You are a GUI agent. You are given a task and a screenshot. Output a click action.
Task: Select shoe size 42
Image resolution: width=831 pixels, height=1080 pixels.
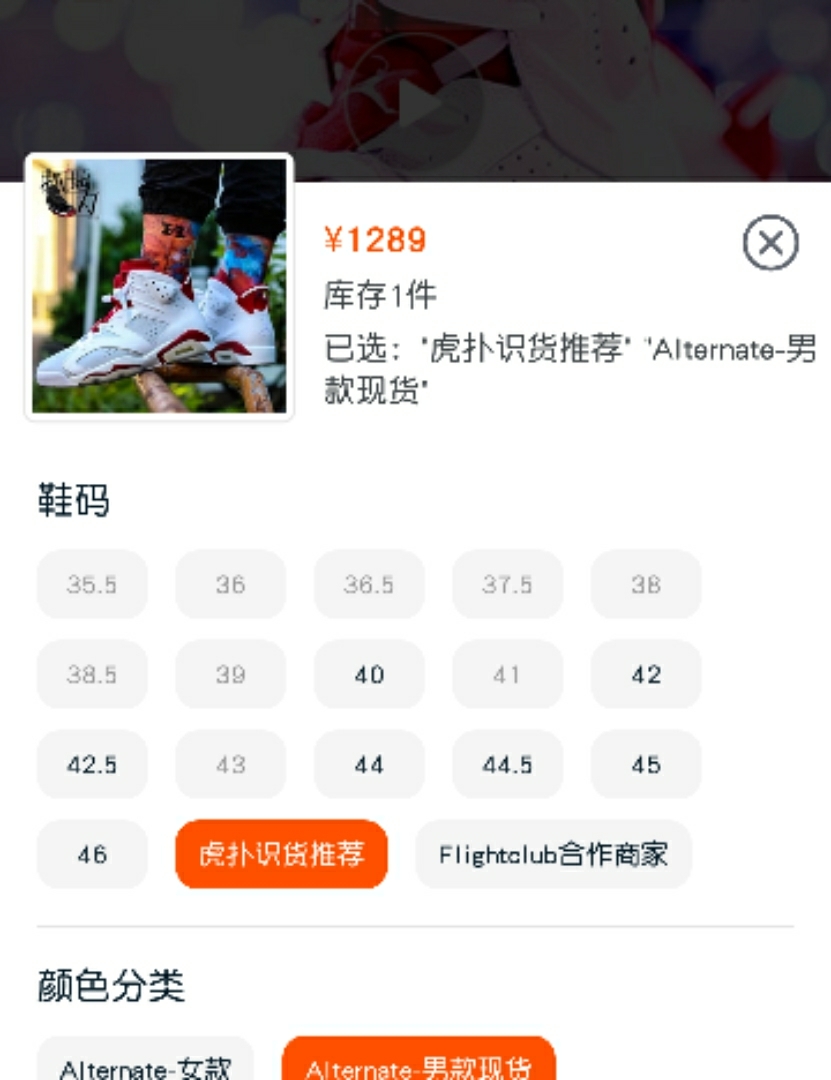[x=646, y=675]
